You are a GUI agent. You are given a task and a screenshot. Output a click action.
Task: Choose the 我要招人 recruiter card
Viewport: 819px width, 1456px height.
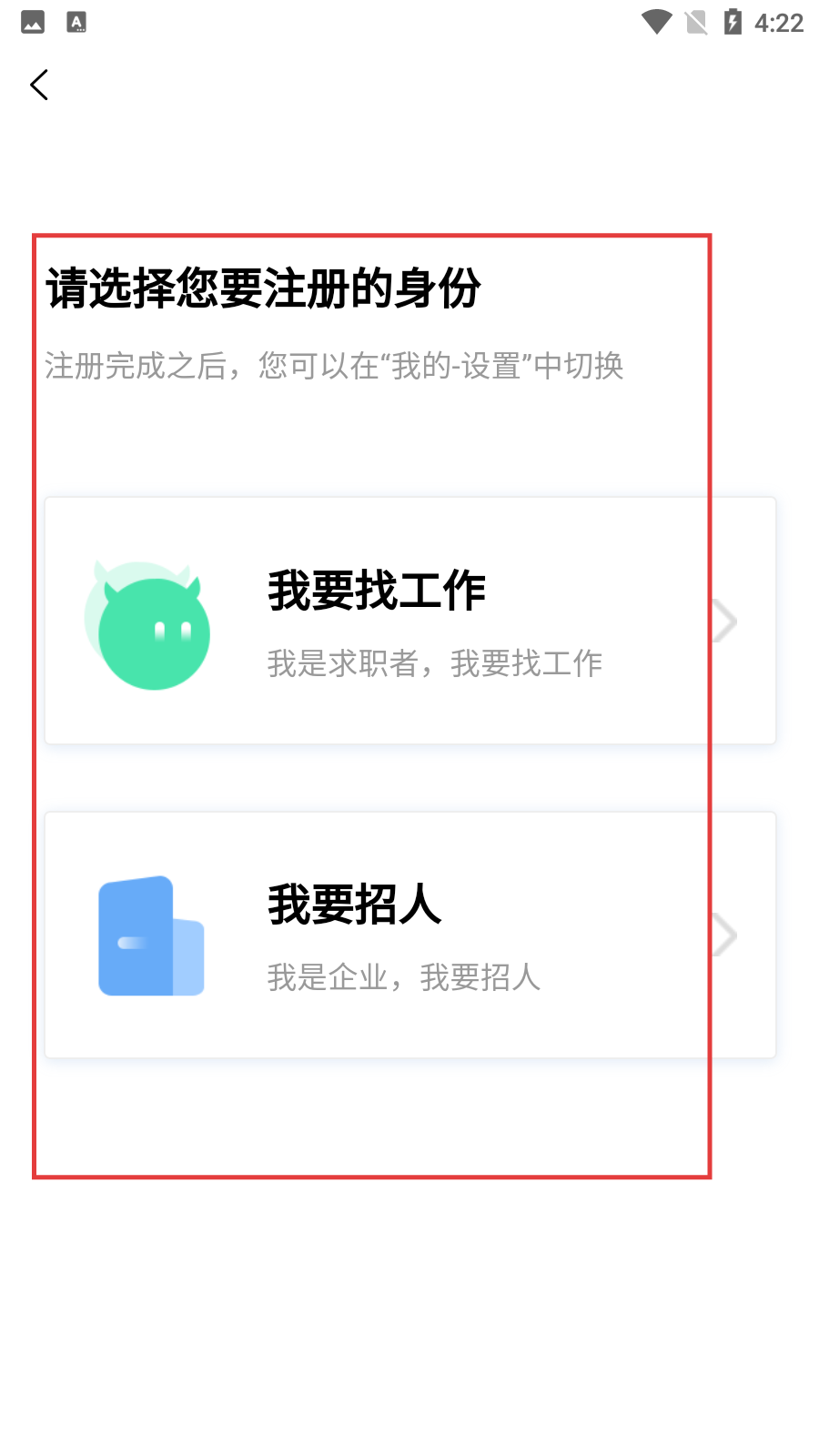click(x=409, y=935)
